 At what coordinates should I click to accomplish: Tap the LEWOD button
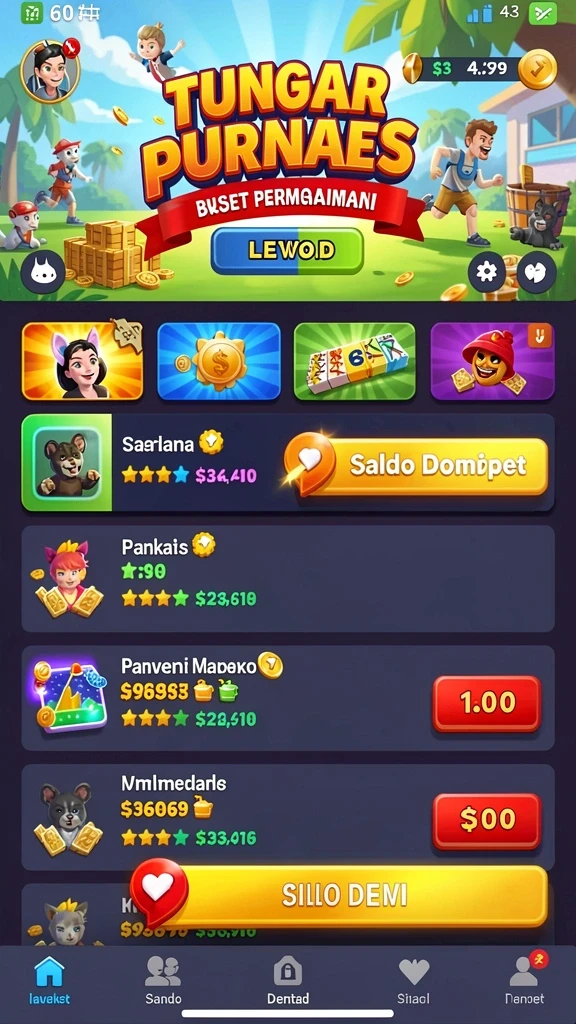tap(287, 251)
